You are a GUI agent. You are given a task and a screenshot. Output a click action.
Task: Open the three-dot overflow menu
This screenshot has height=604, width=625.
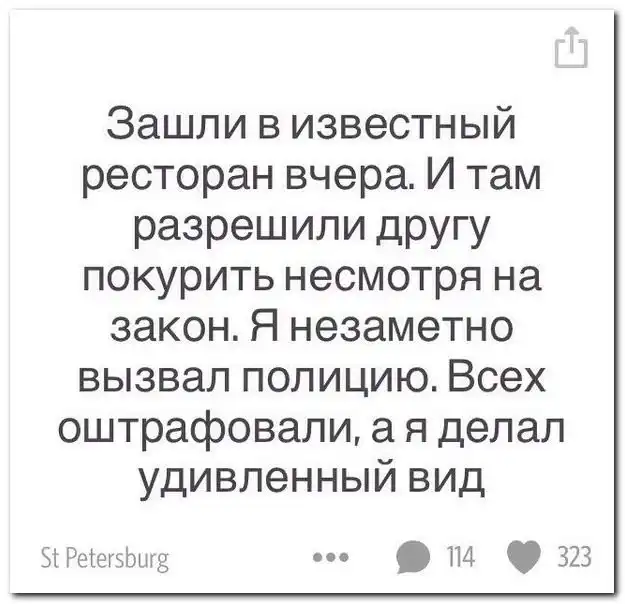click(x=331, y=555)
